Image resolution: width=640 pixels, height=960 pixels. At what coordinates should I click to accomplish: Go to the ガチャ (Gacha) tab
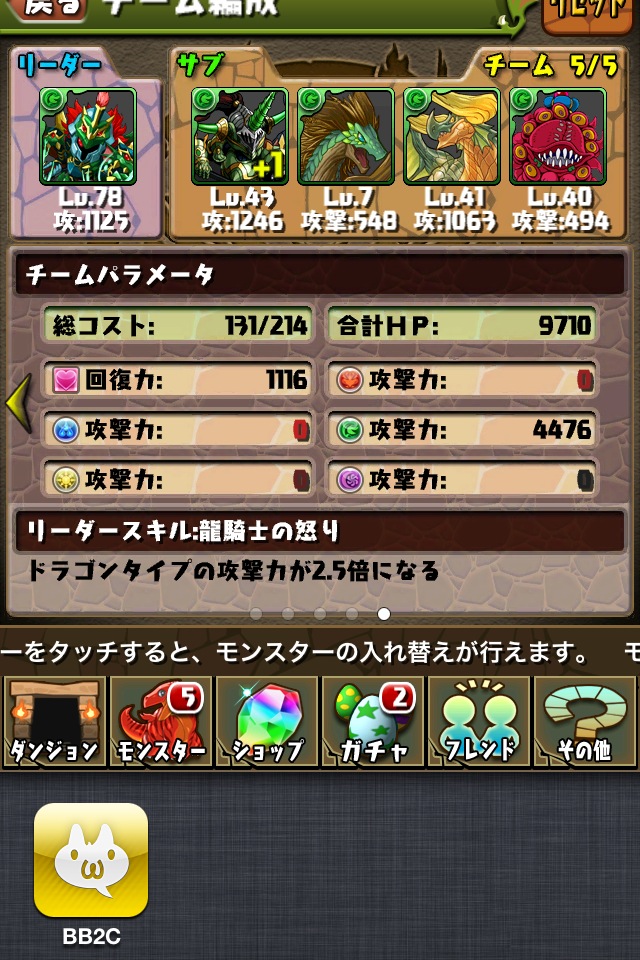372,721
